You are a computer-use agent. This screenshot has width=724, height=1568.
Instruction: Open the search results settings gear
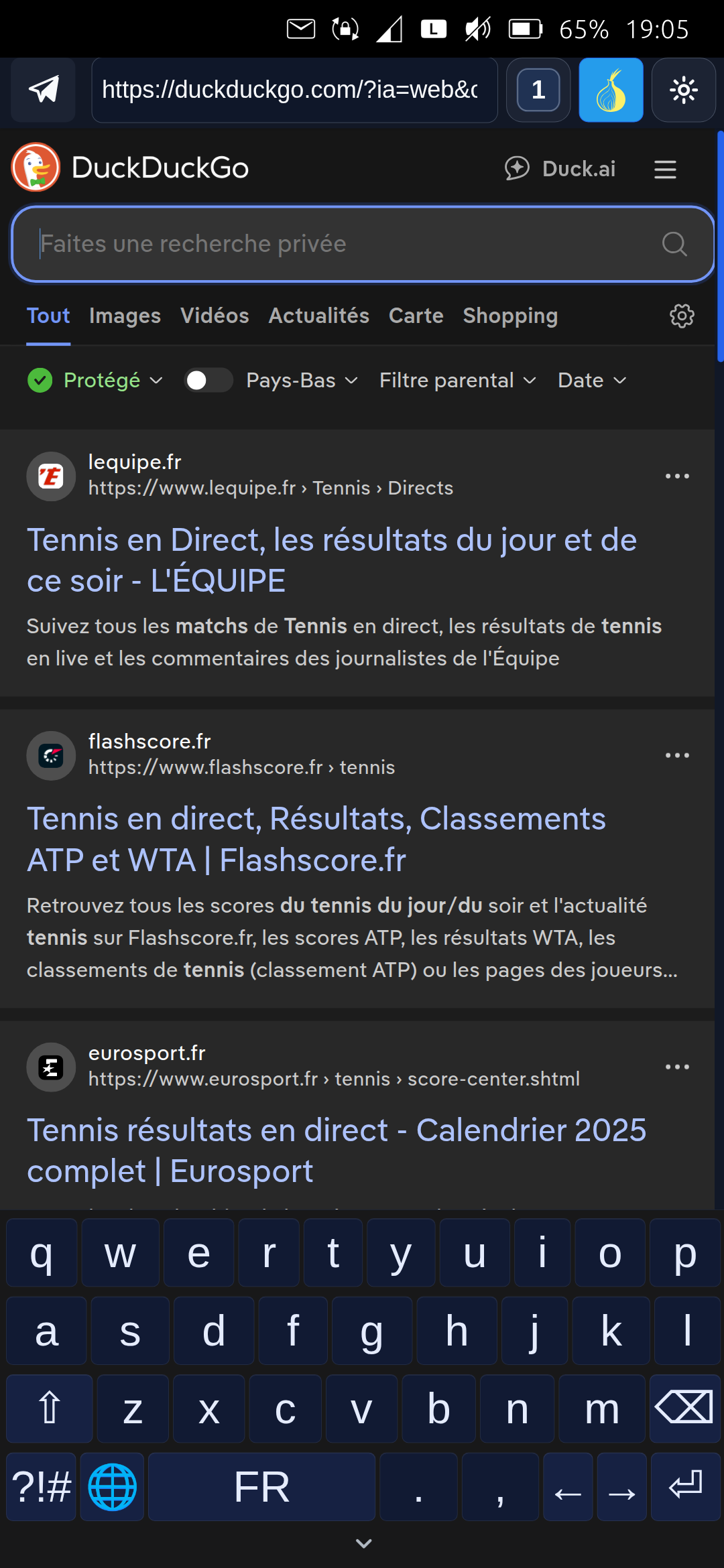coord(681,316)
